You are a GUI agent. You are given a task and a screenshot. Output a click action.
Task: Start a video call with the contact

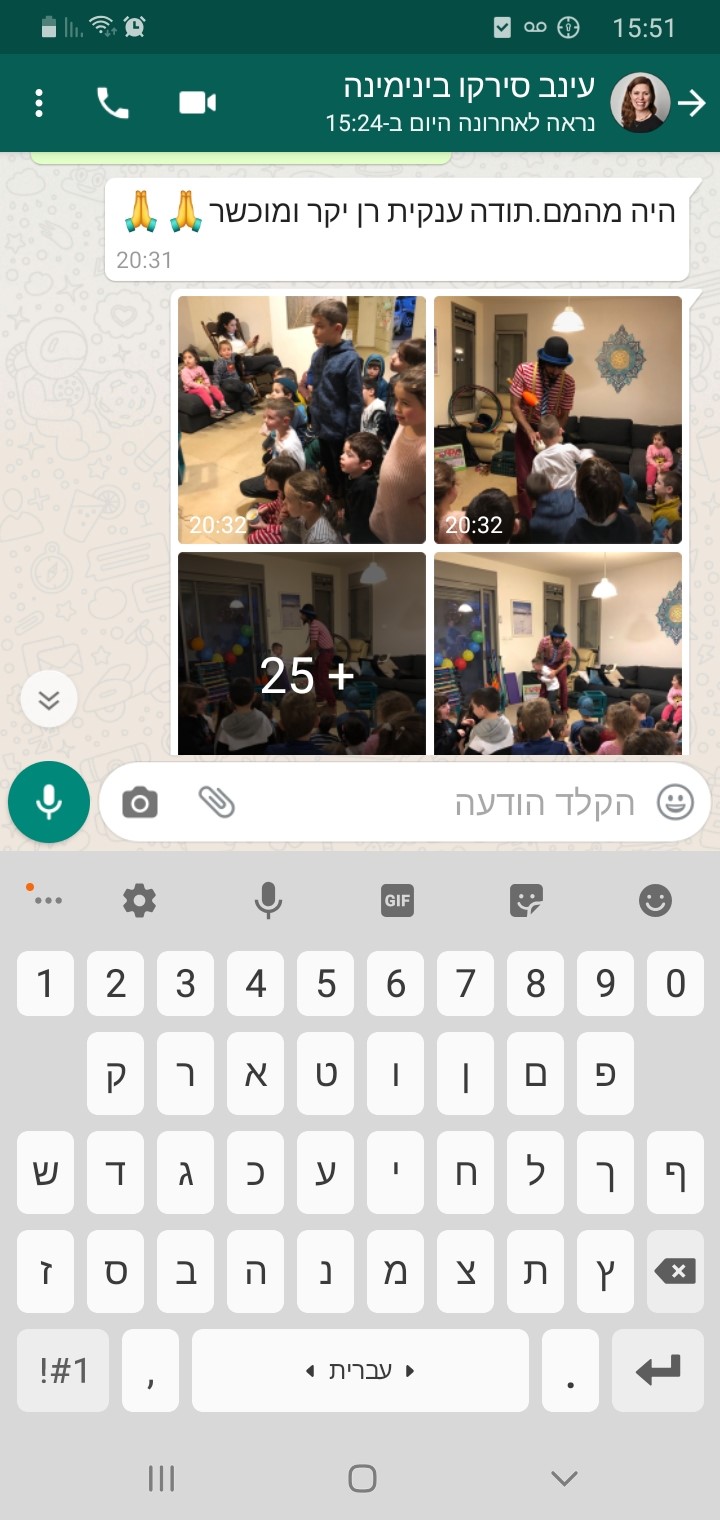198,103
